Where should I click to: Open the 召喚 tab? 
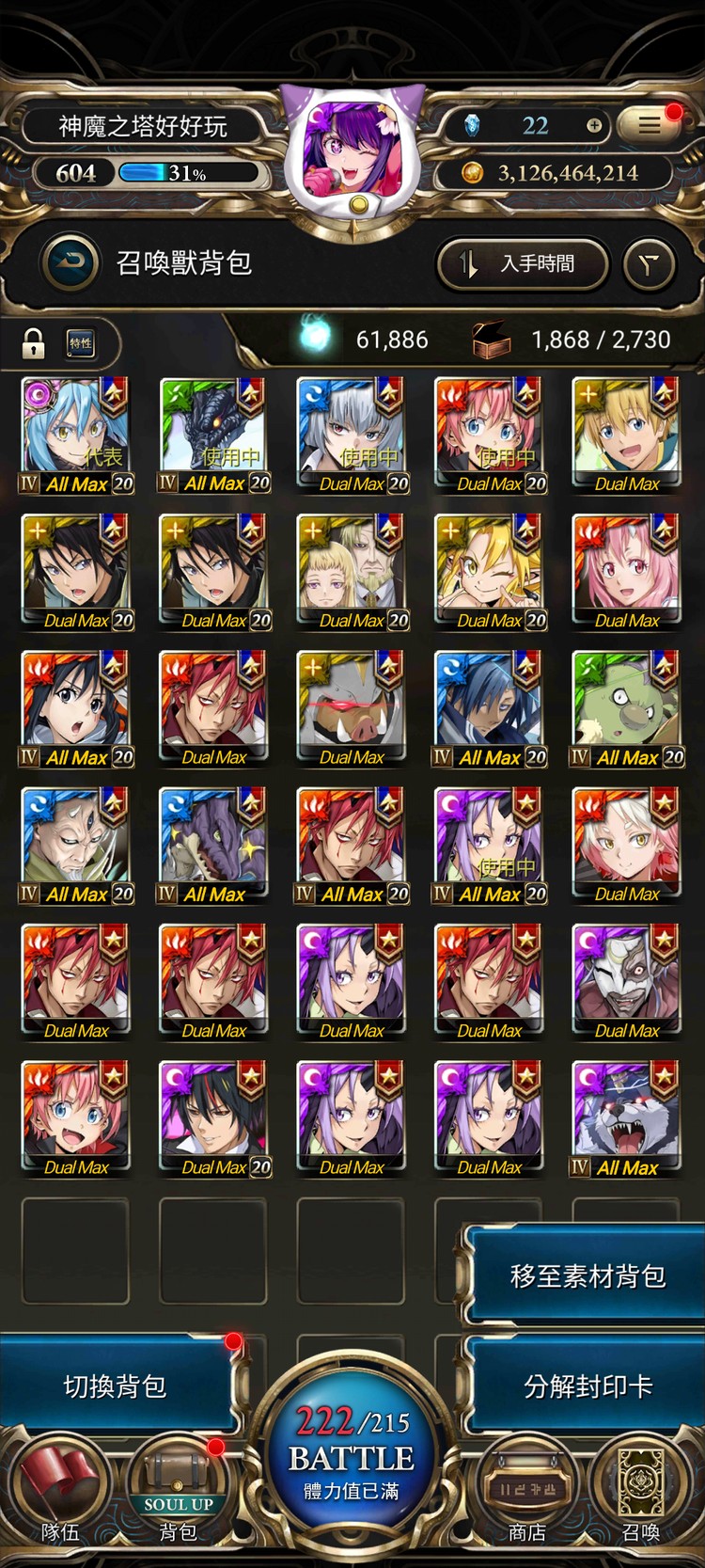point(641,1496)
